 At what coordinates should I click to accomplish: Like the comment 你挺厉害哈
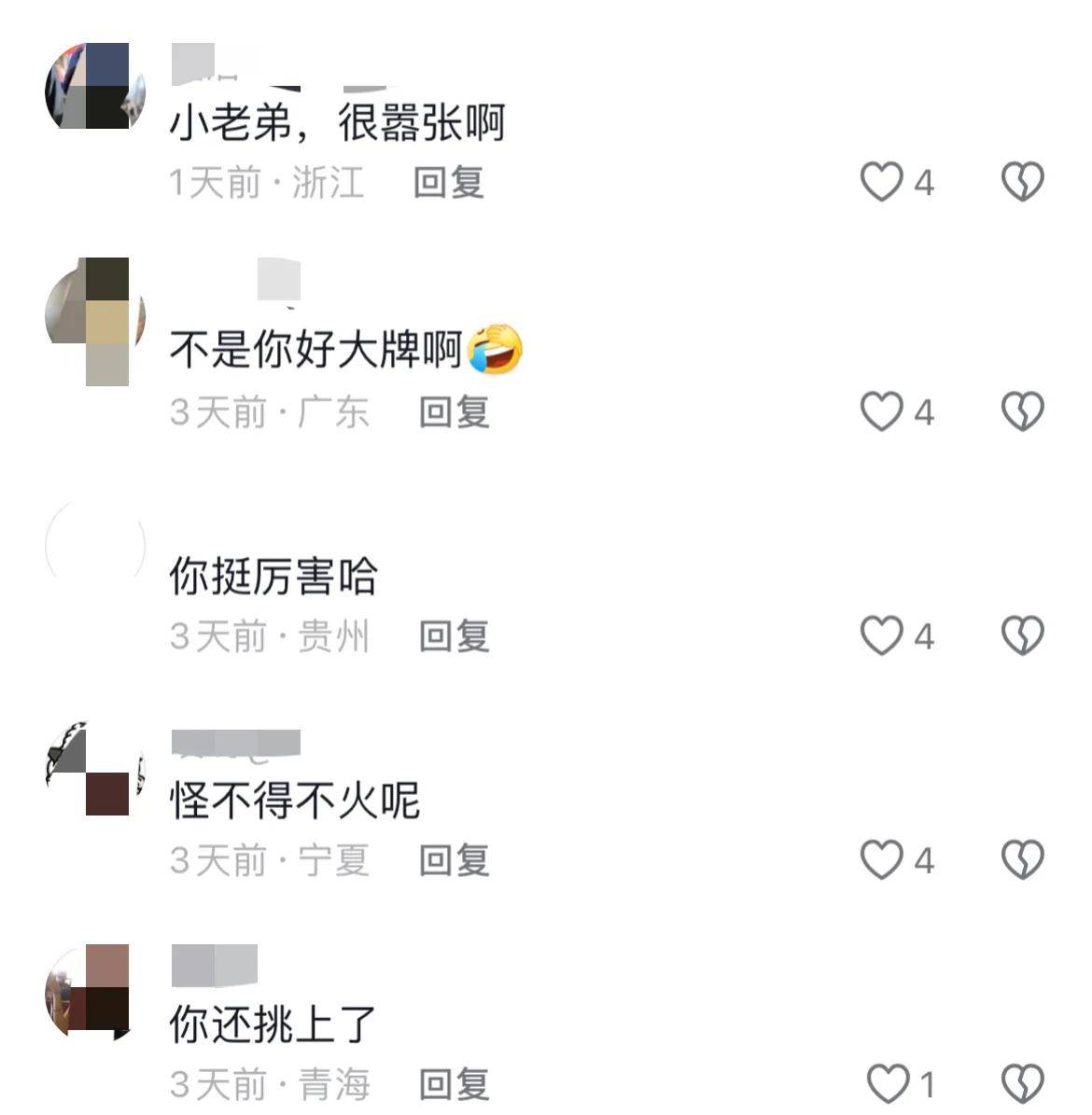[881, 636]
